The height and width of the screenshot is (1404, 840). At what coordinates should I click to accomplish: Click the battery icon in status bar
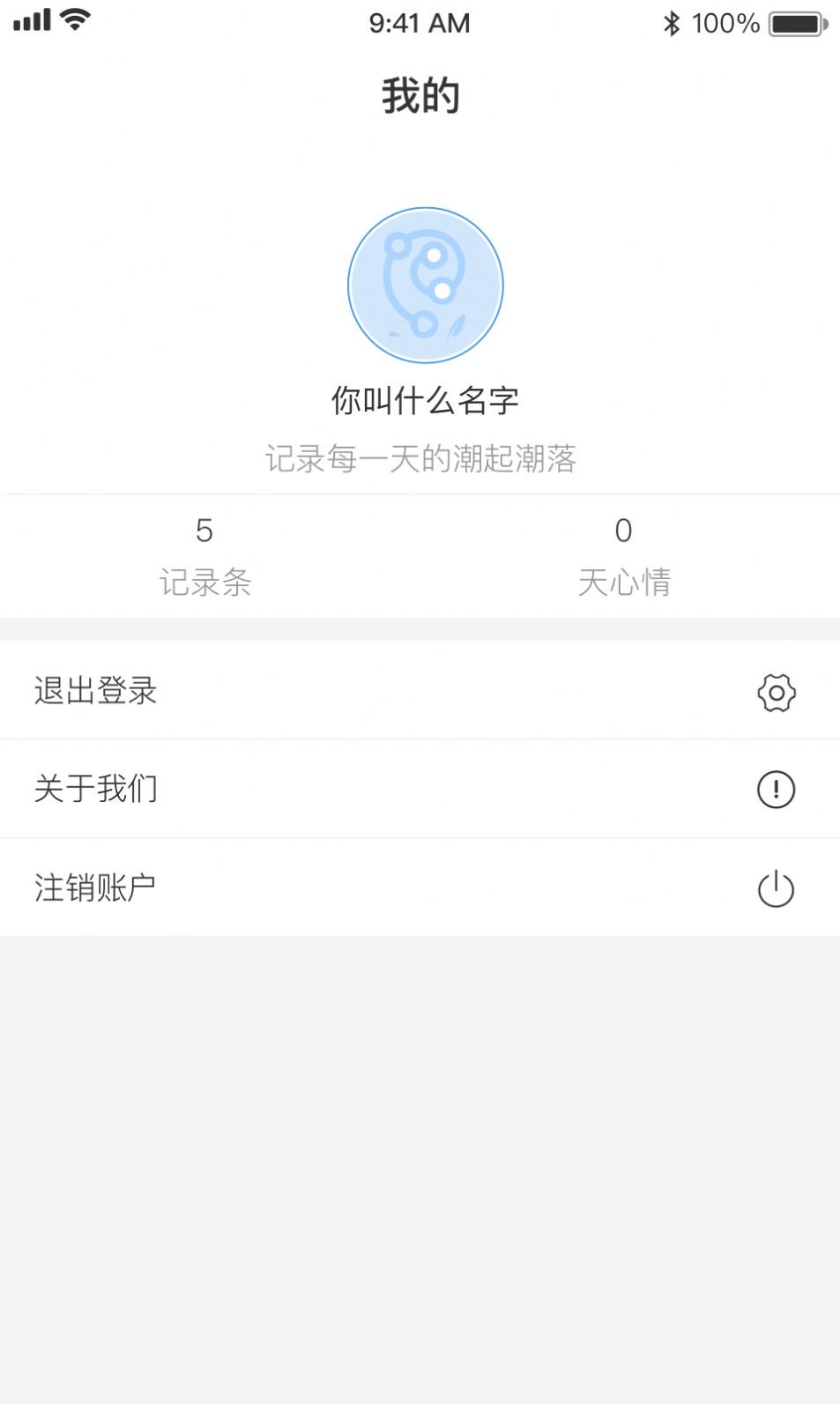pos(792,24)
